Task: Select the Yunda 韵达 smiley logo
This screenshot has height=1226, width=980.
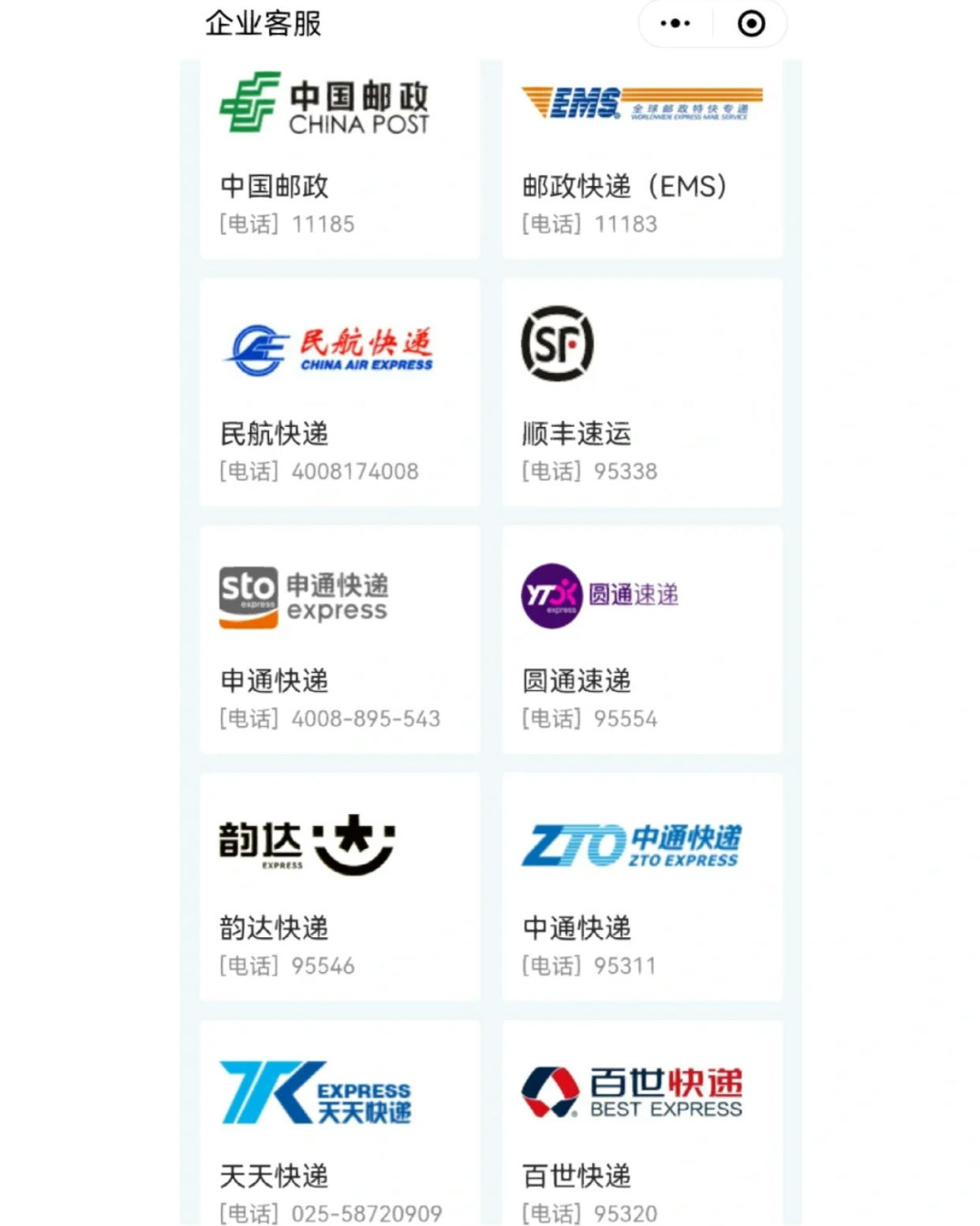Action: (x=305, y=844)
